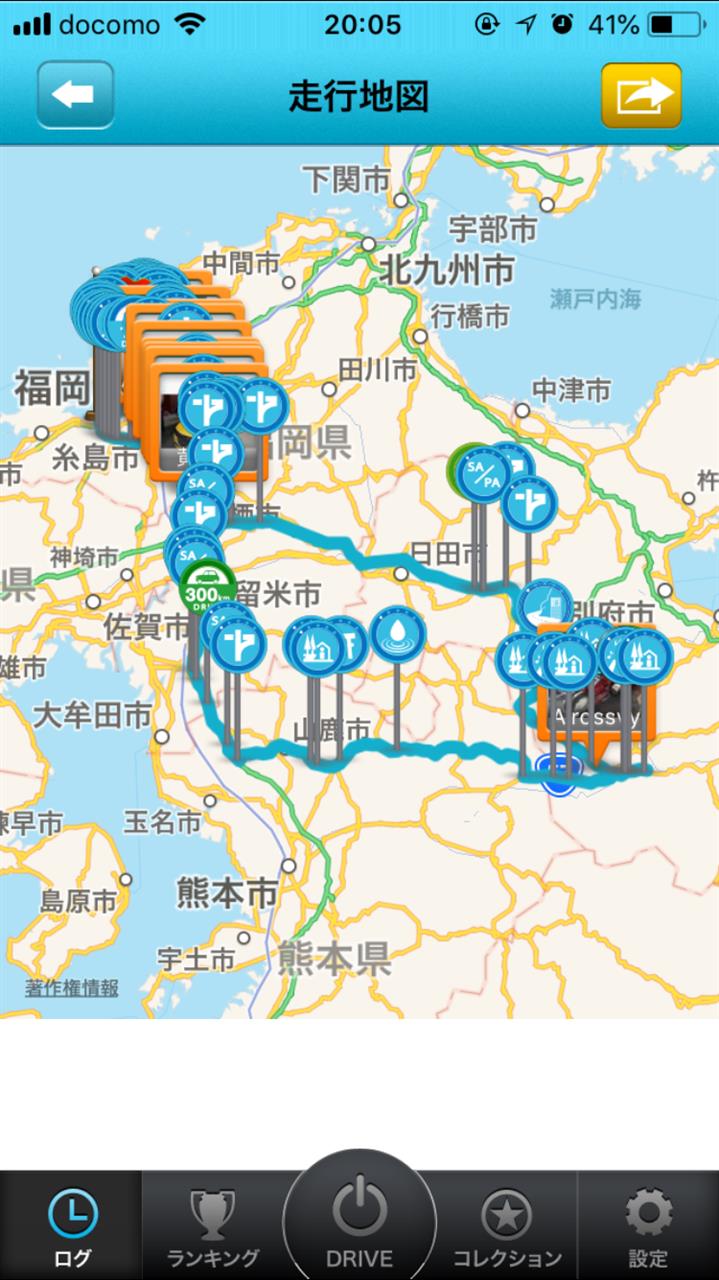Open the コレクション tab
This screenshot has height=1280, width=719.
(507, 1226)
